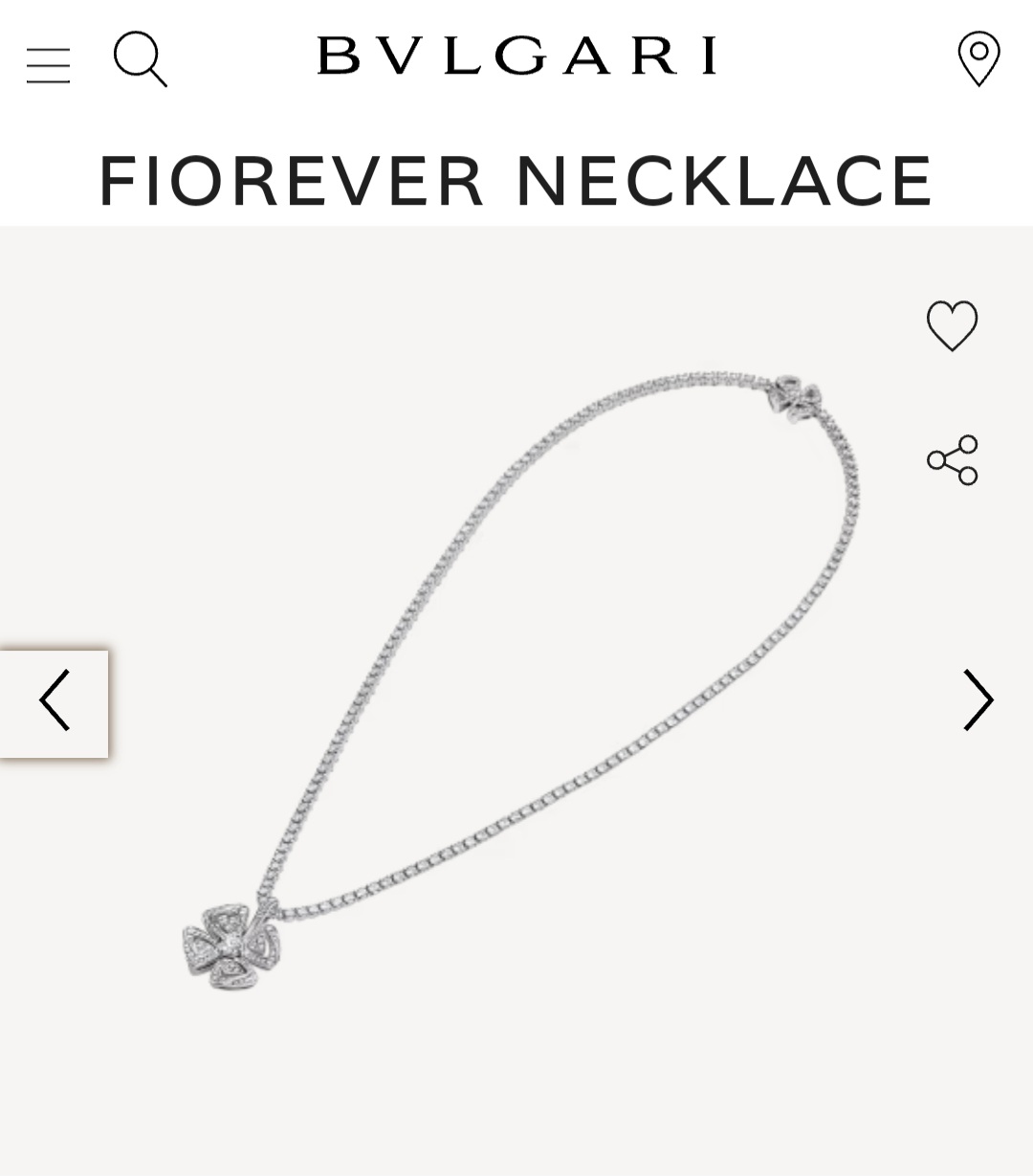Add necklace to wishlist heart
1033x1176 pixels.
[952, 326]
